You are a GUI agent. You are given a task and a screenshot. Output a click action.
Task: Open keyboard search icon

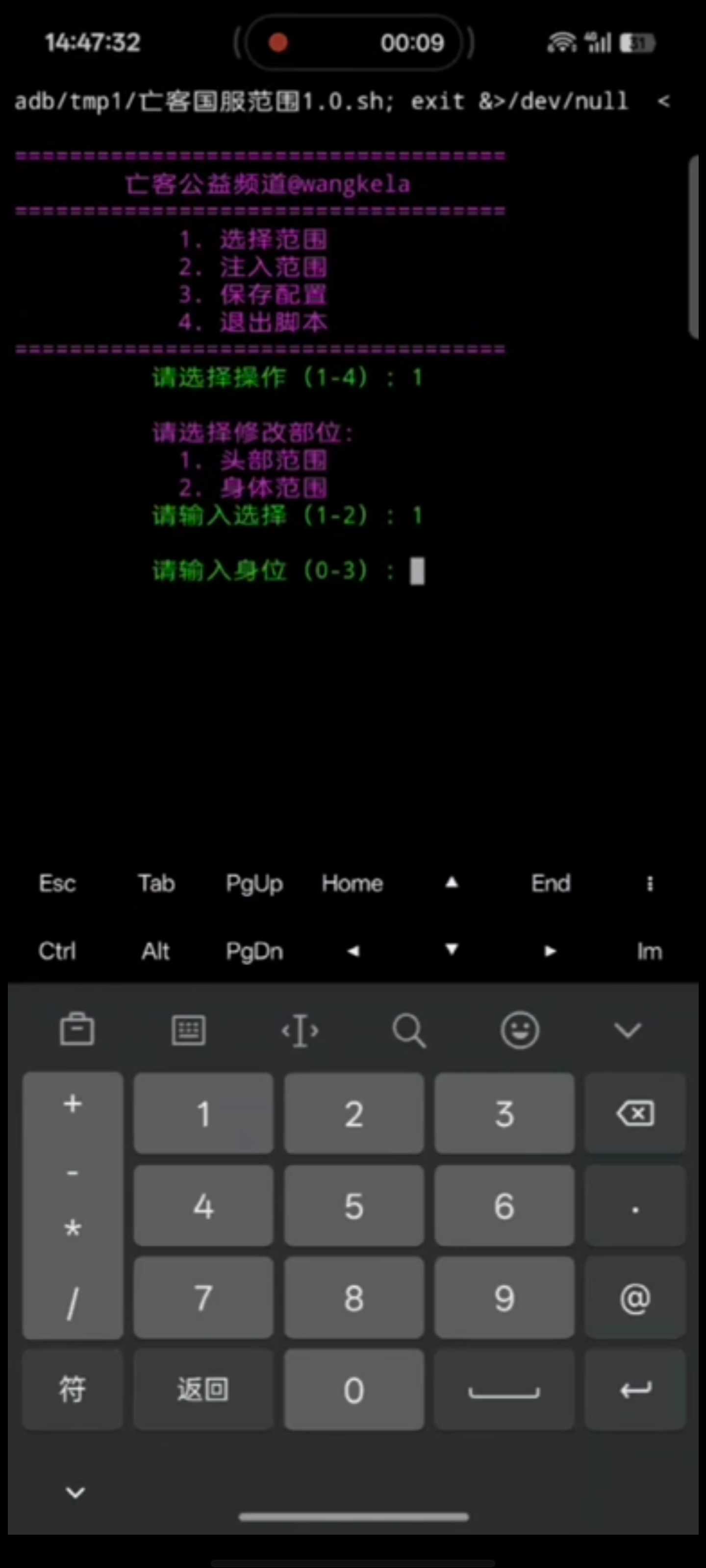point(409,1030)
